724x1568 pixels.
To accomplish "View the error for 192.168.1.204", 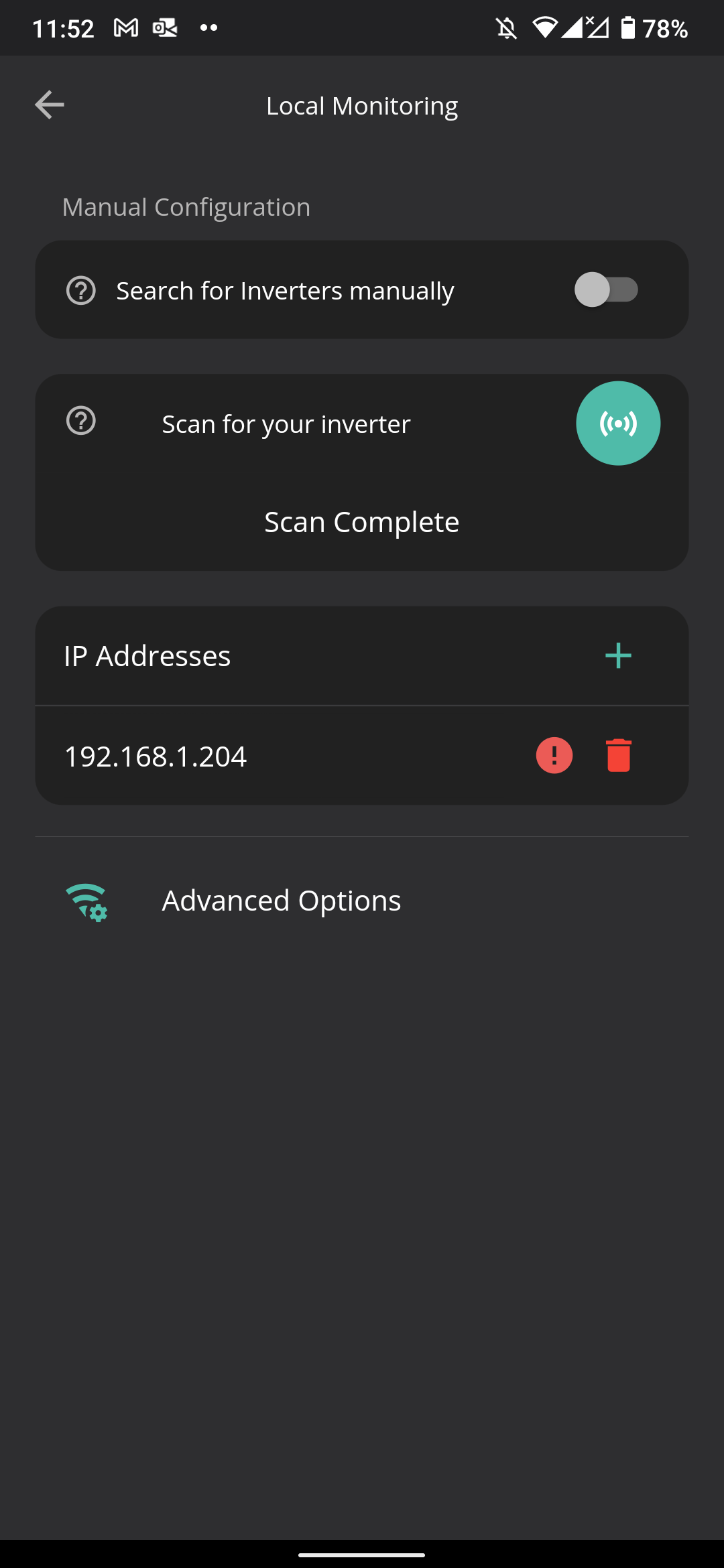I will 554,755.
